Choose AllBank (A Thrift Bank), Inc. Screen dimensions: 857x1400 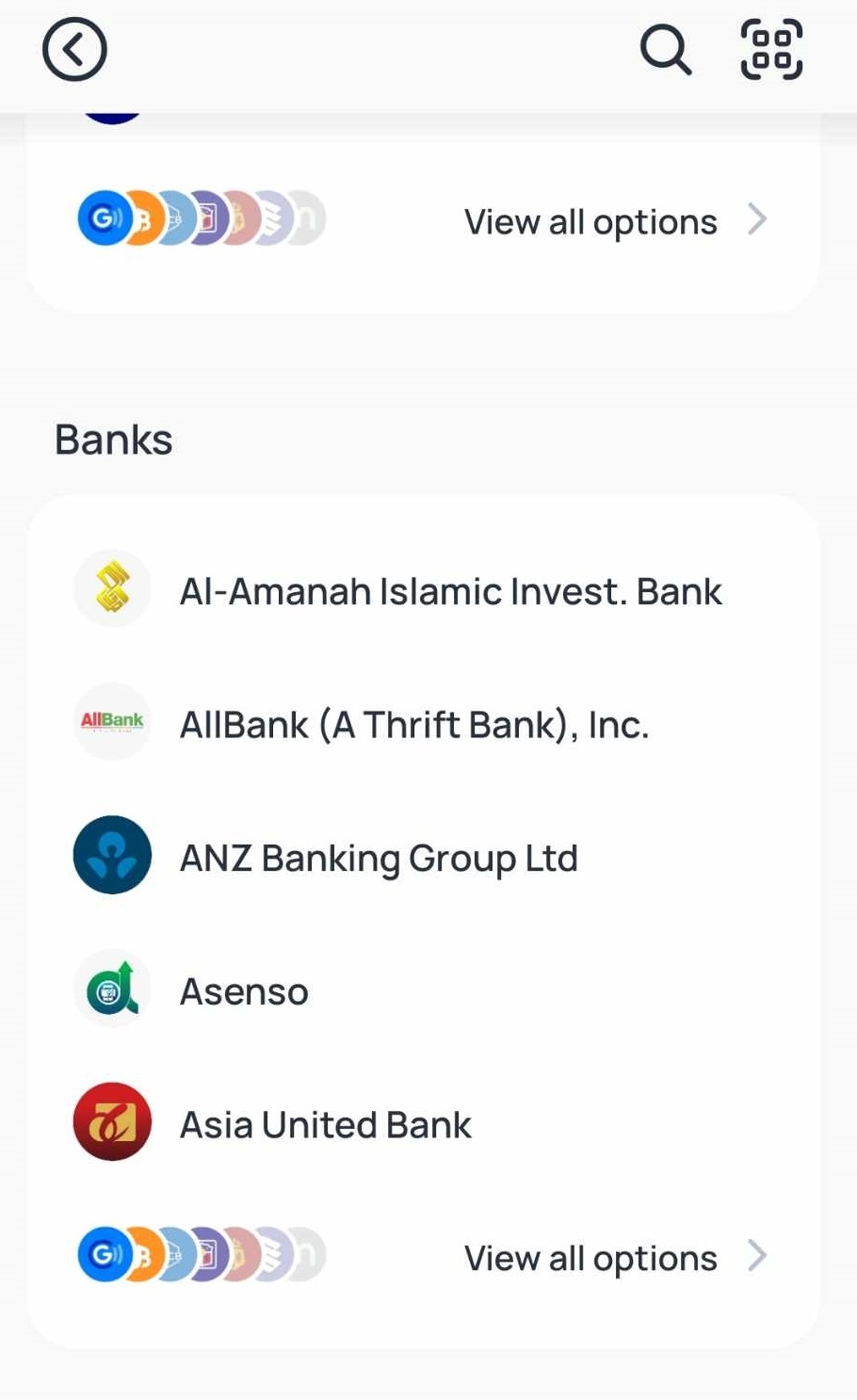(x=414, y=725)
